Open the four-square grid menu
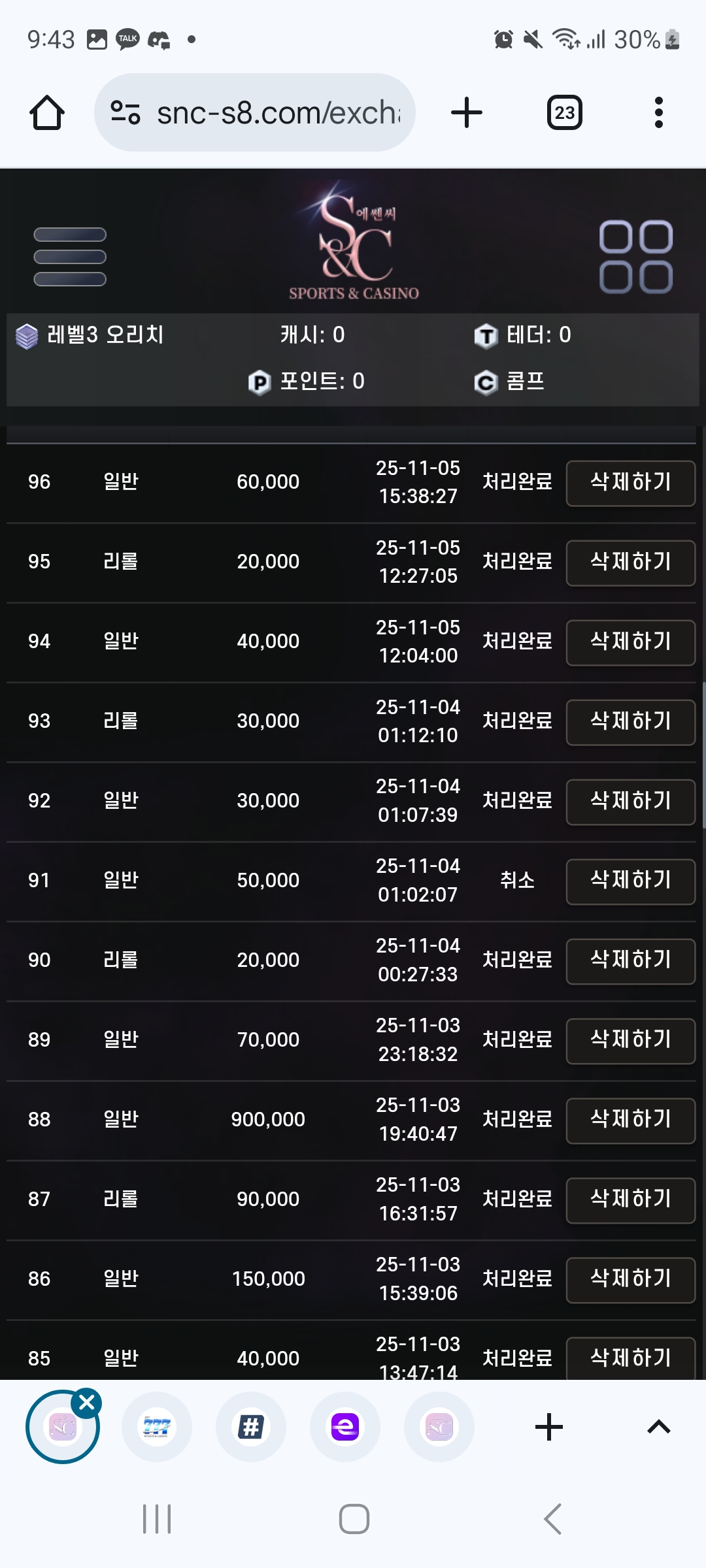 tap(635, 257)
